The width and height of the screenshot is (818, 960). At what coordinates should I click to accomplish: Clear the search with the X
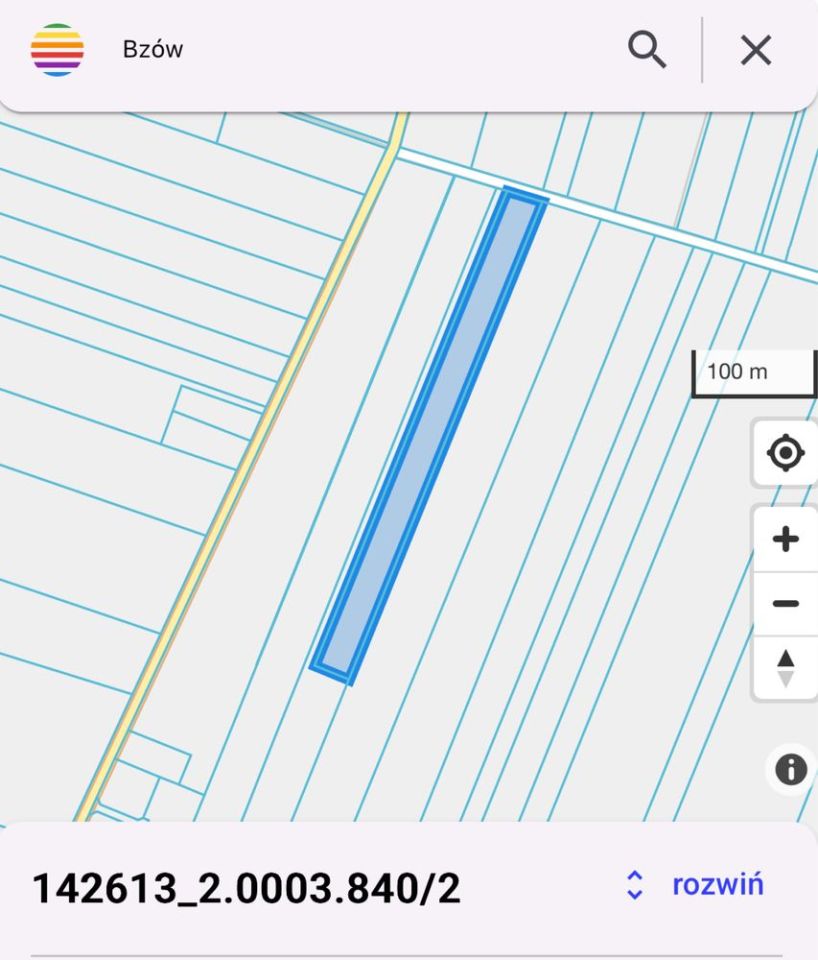pyautogui.click(x=756, y=50)
